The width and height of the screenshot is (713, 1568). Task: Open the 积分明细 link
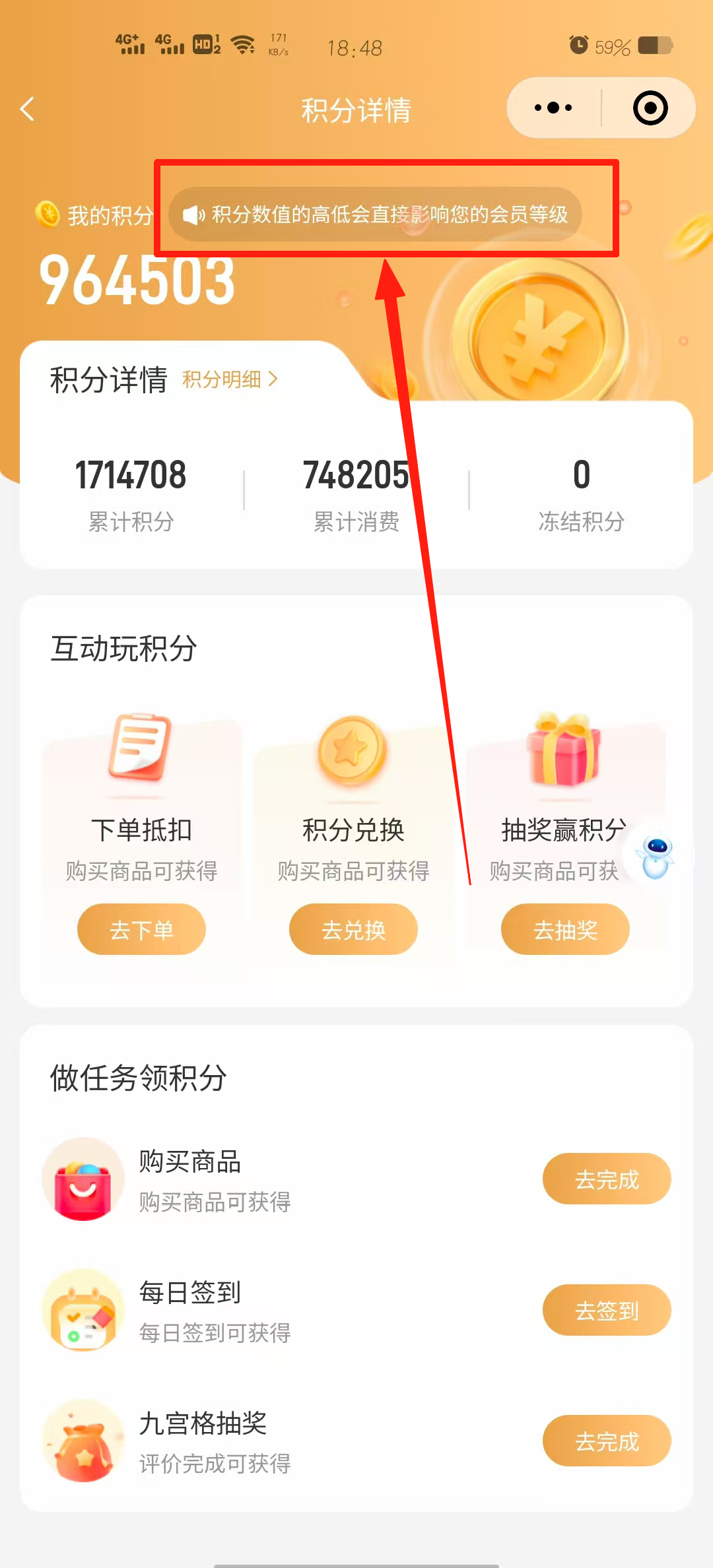click(x=229, y=379)
